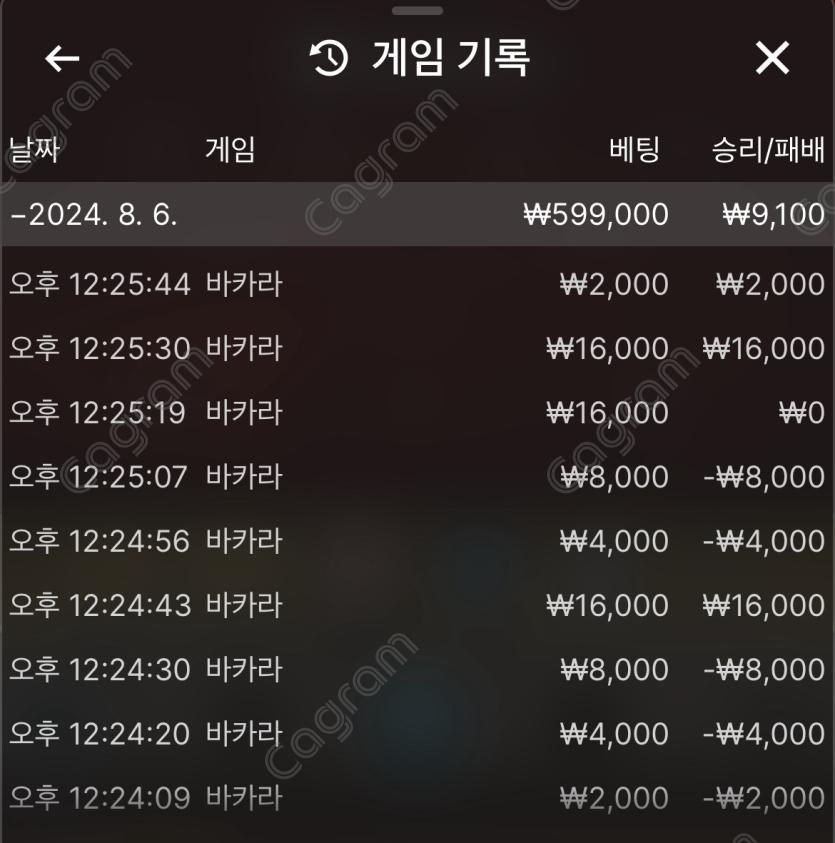This screenshot has height=843, width=835.
Task: Open the 12:25:44 baccarat round
Action: pyautogui.click(x=417, y=285)
